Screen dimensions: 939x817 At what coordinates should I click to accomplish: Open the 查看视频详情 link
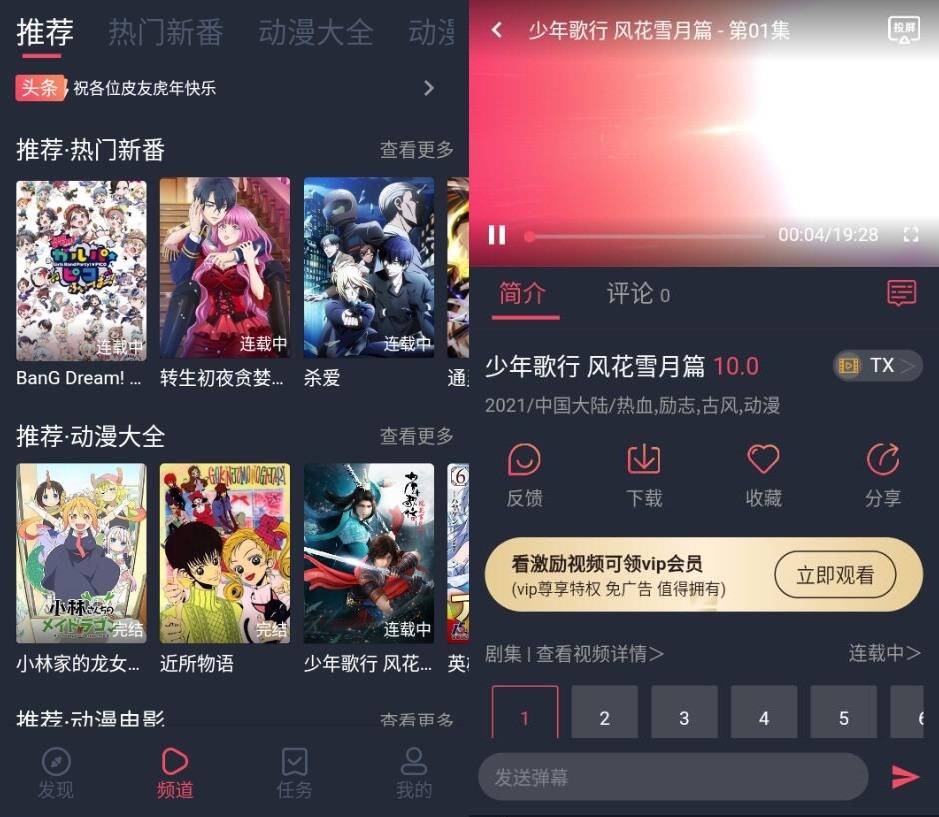[x=600, y=654]
